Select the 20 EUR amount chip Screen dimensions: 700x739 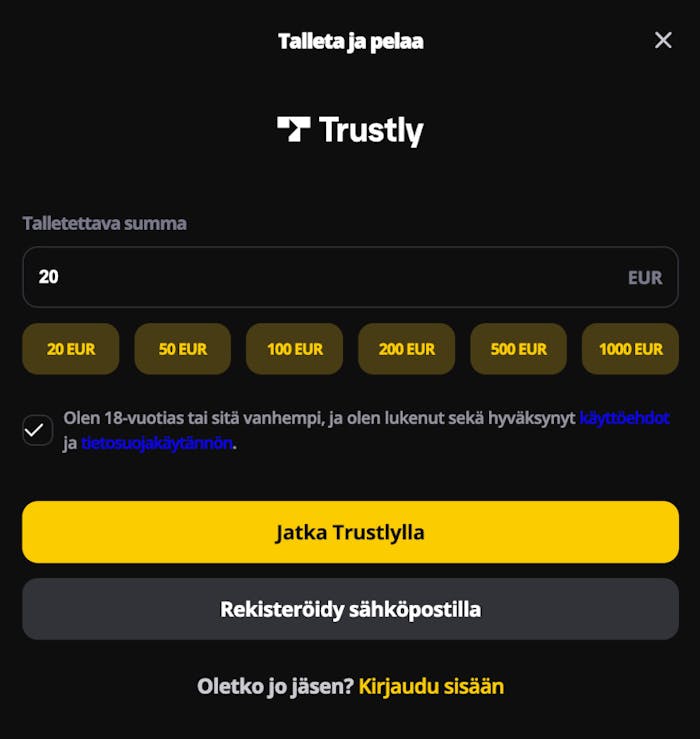coord(71,349)
